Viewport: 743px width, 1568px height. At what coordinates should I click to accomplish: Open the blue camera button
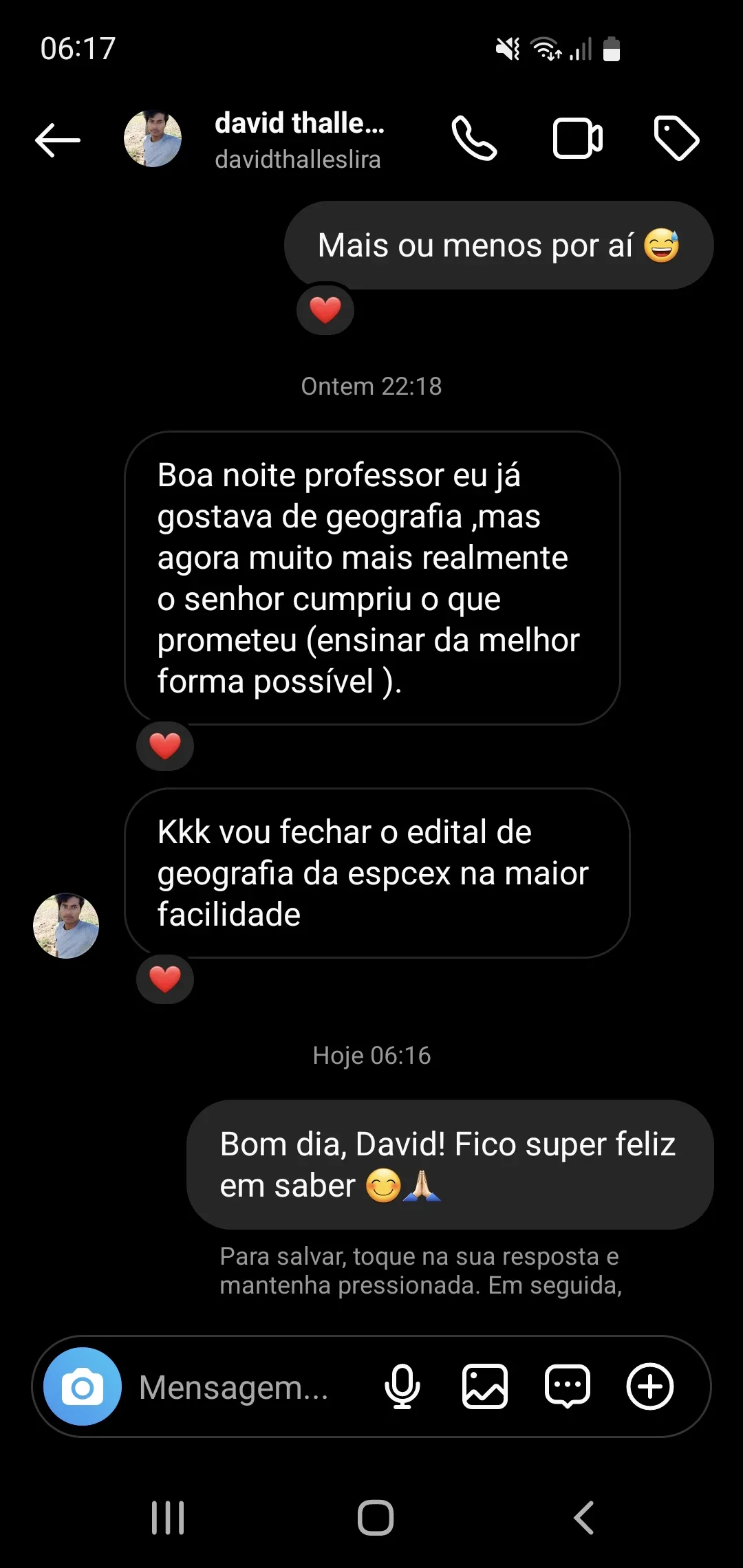point(83,1386)
